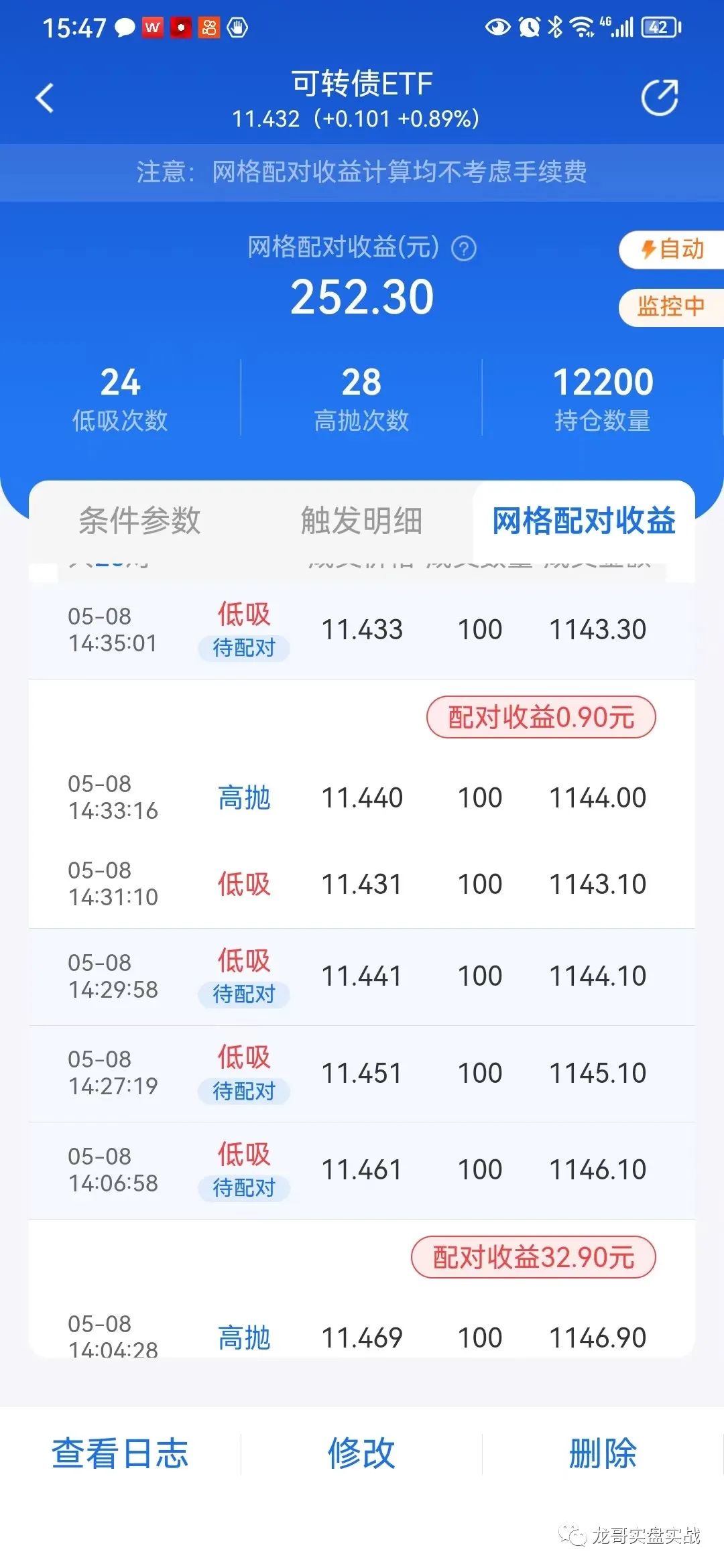
Task: Expand the 配对收益32.90元 pairing detail
Action: pos(533,1258)
